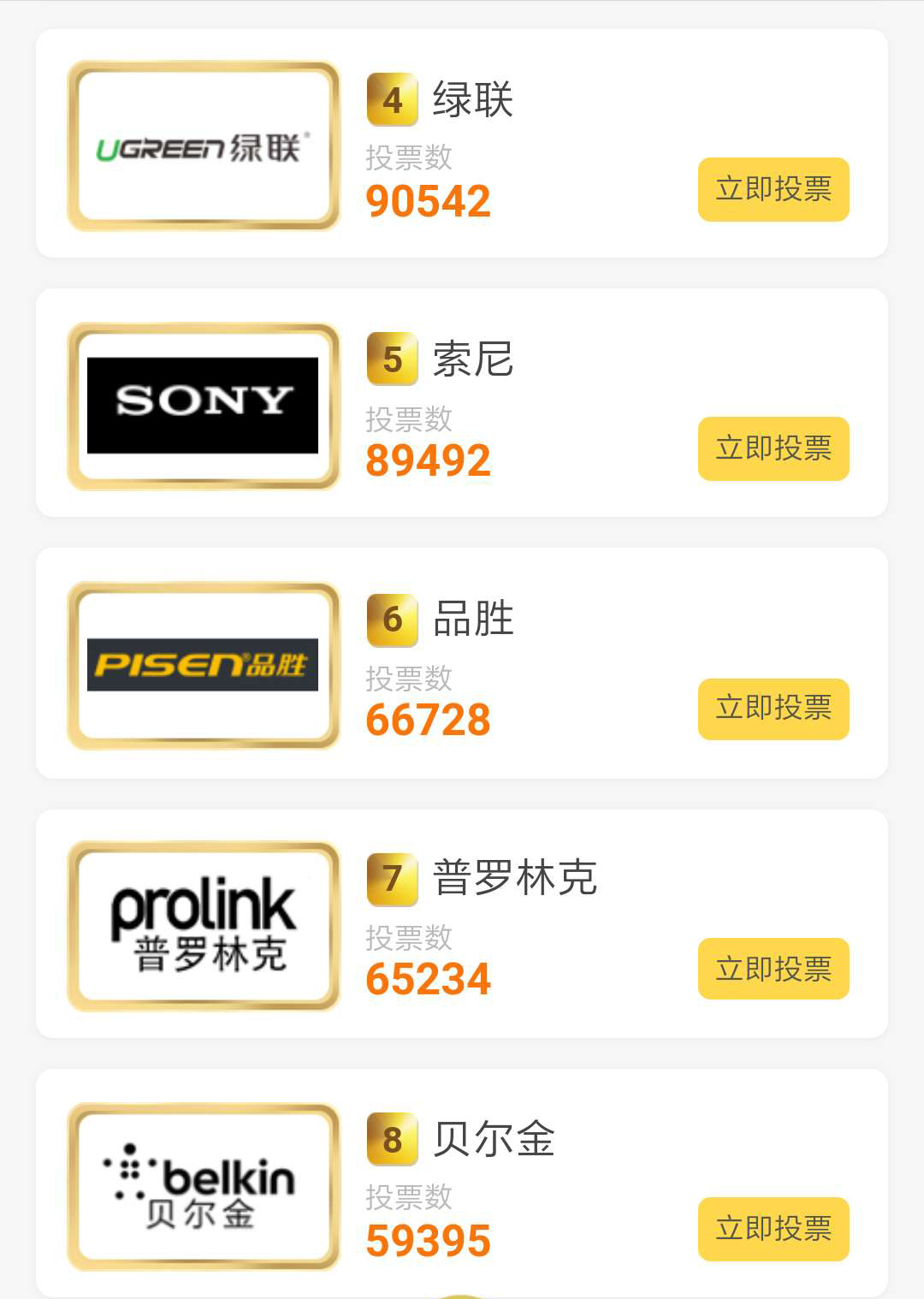
Task: Click 立即投票 button for 索尼
Action: pos(773,448)
